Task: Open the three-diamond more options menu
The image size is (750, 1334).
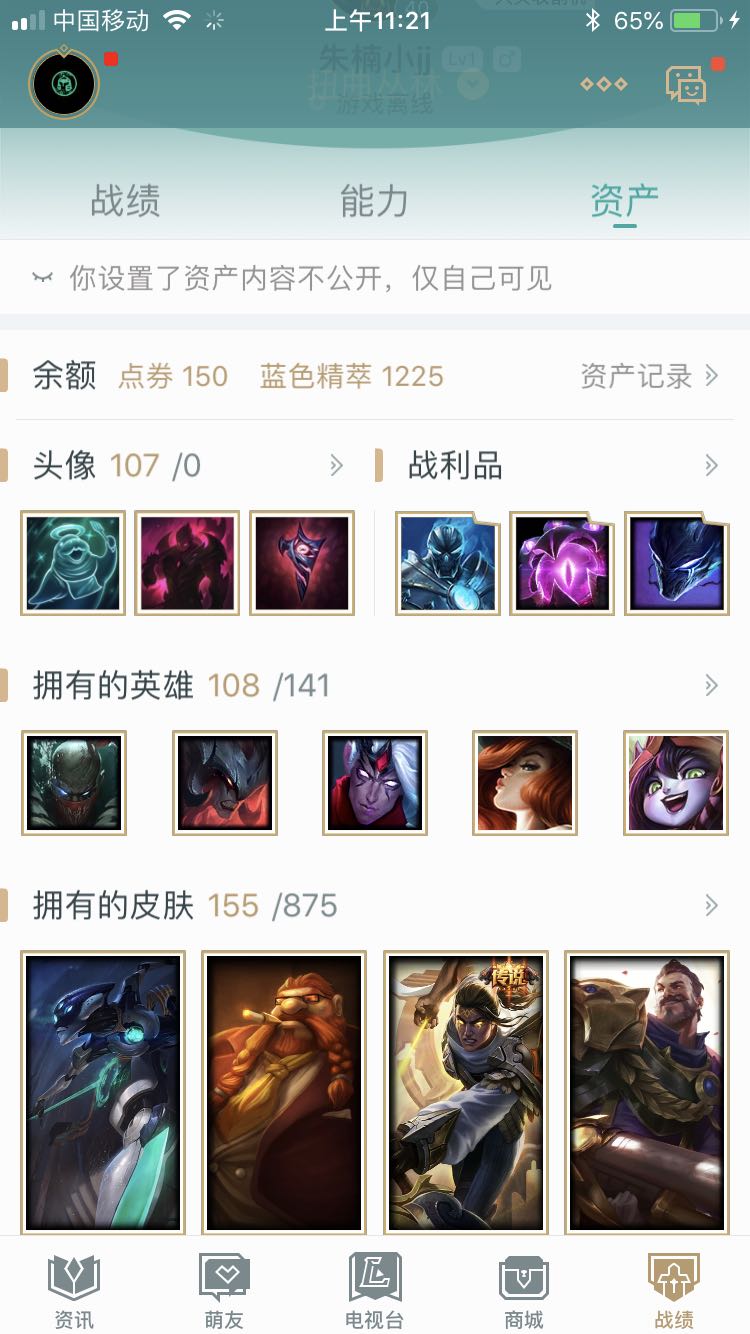Action: coord(603,84)
